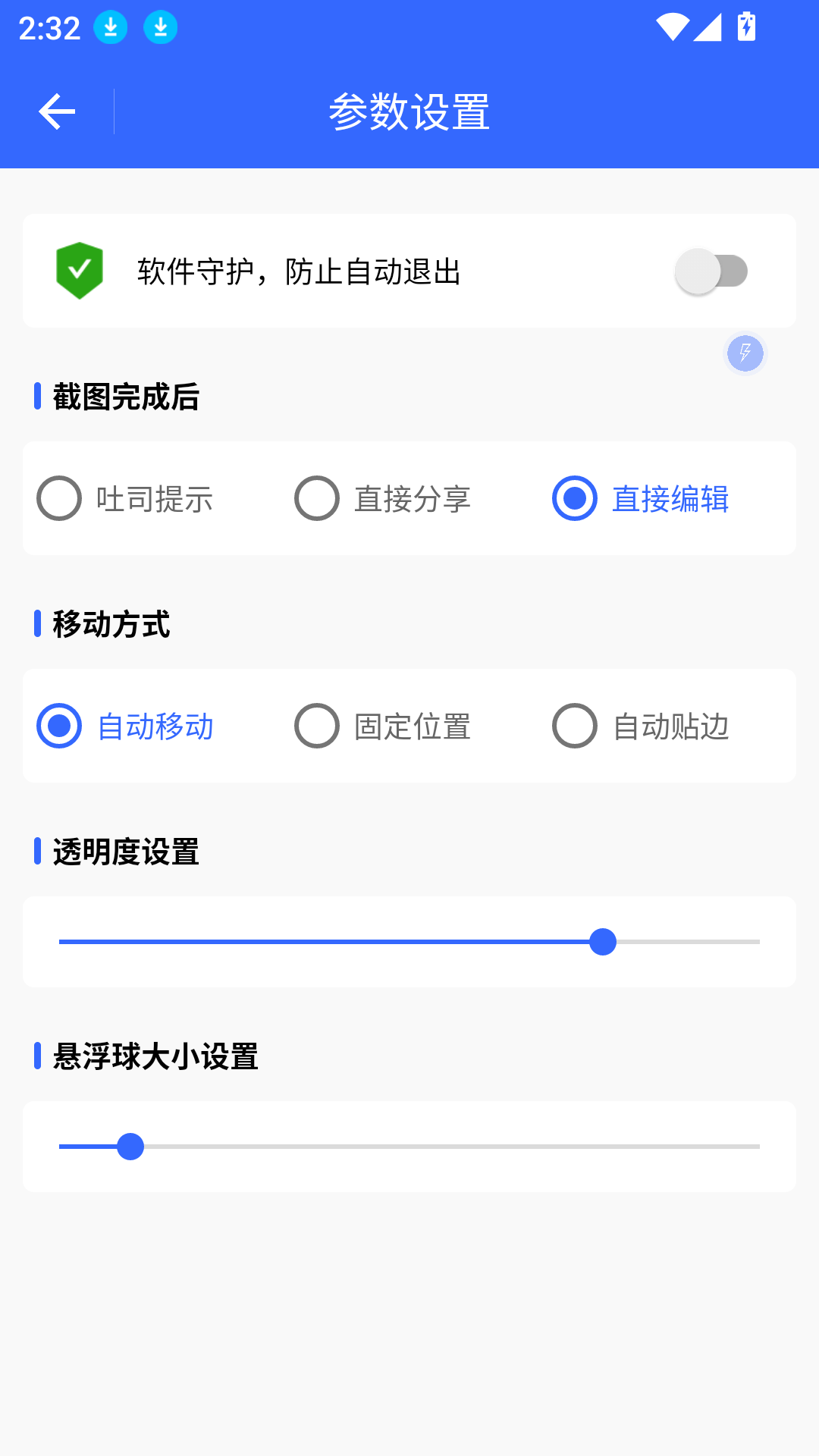Choose 固定位置 movement mode
The height and width of the screenshot is (1456, 819).
tap(317, 726)
